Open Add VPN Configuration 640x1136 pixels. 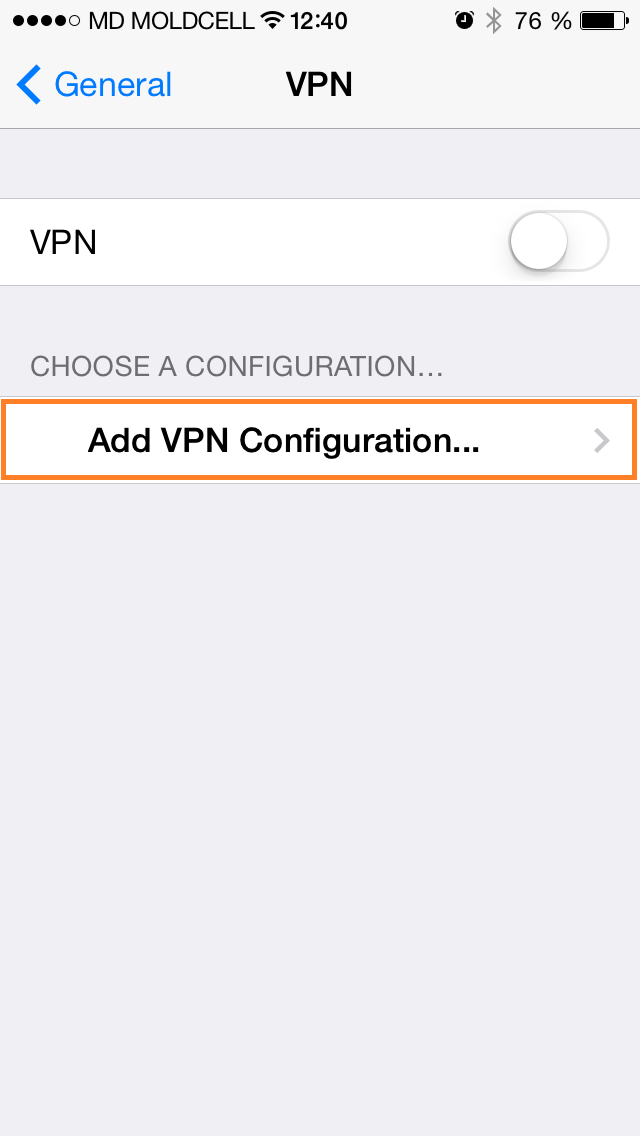tap(320, 440)
